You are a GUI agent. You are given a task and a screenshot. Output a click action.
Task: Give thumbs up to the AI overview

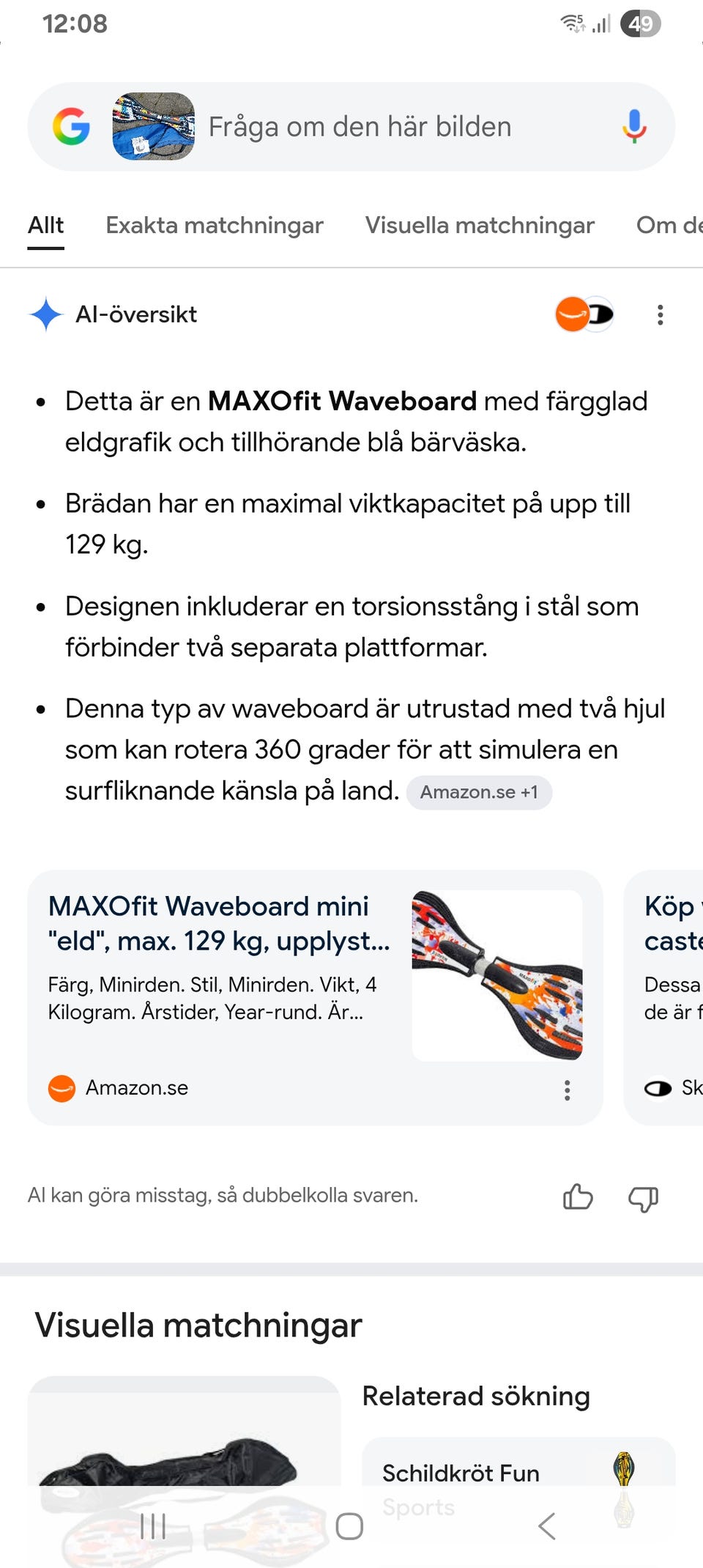tap(578, 1197)
